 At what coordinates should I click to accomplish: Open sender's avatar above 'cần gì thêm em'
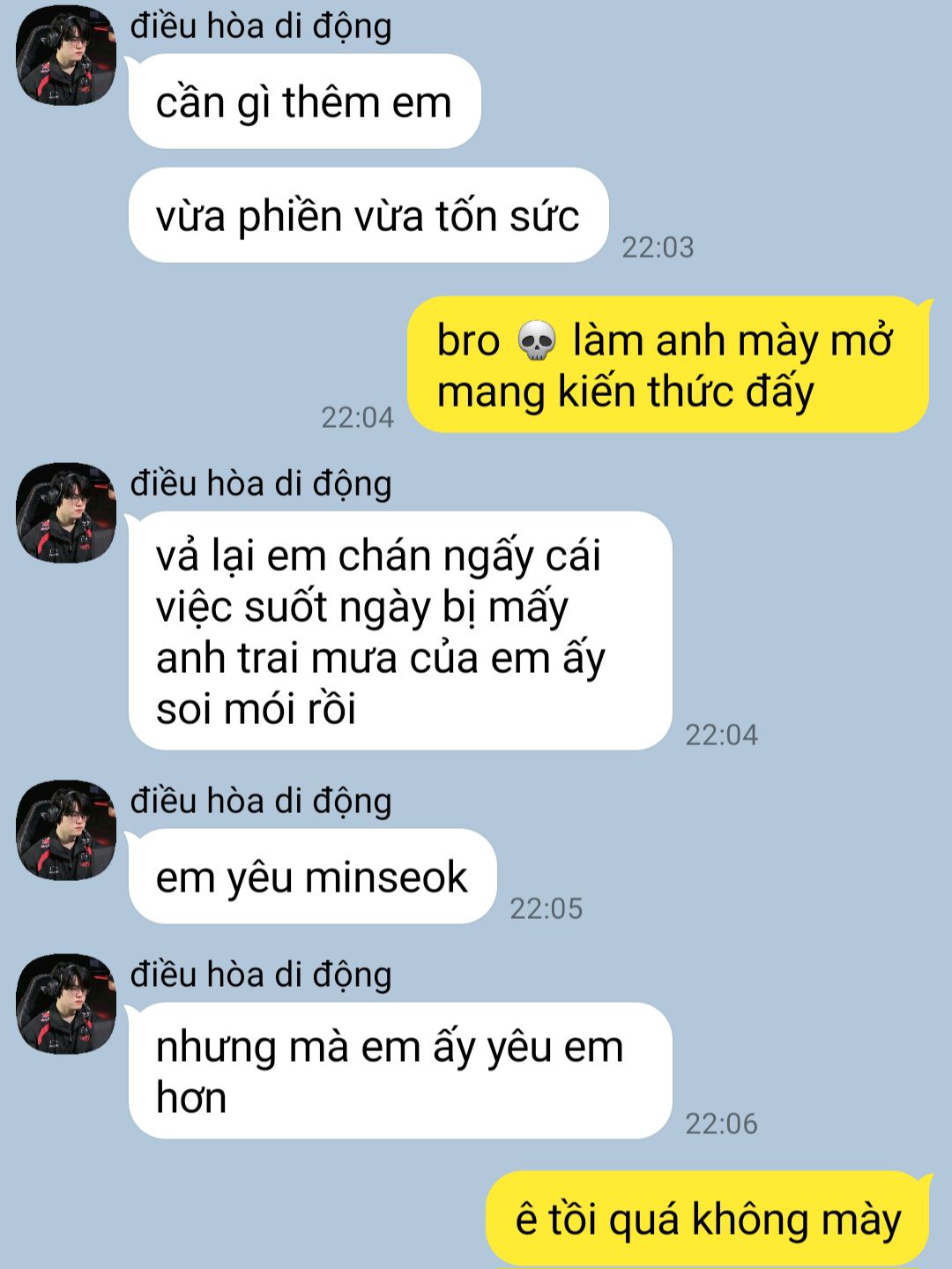pyautogui.click(x=66, y=56)
